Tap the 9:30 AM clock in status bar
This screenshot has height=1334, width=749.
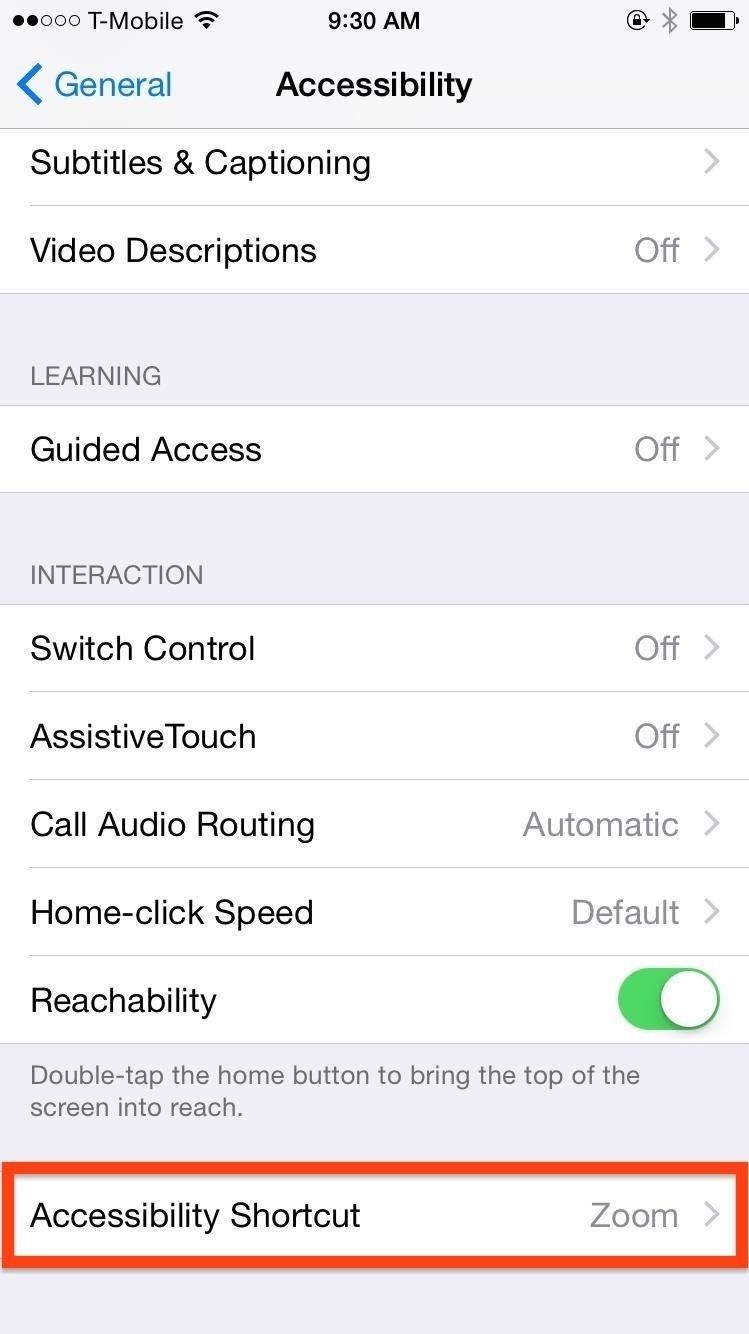[x=374, y=20]
